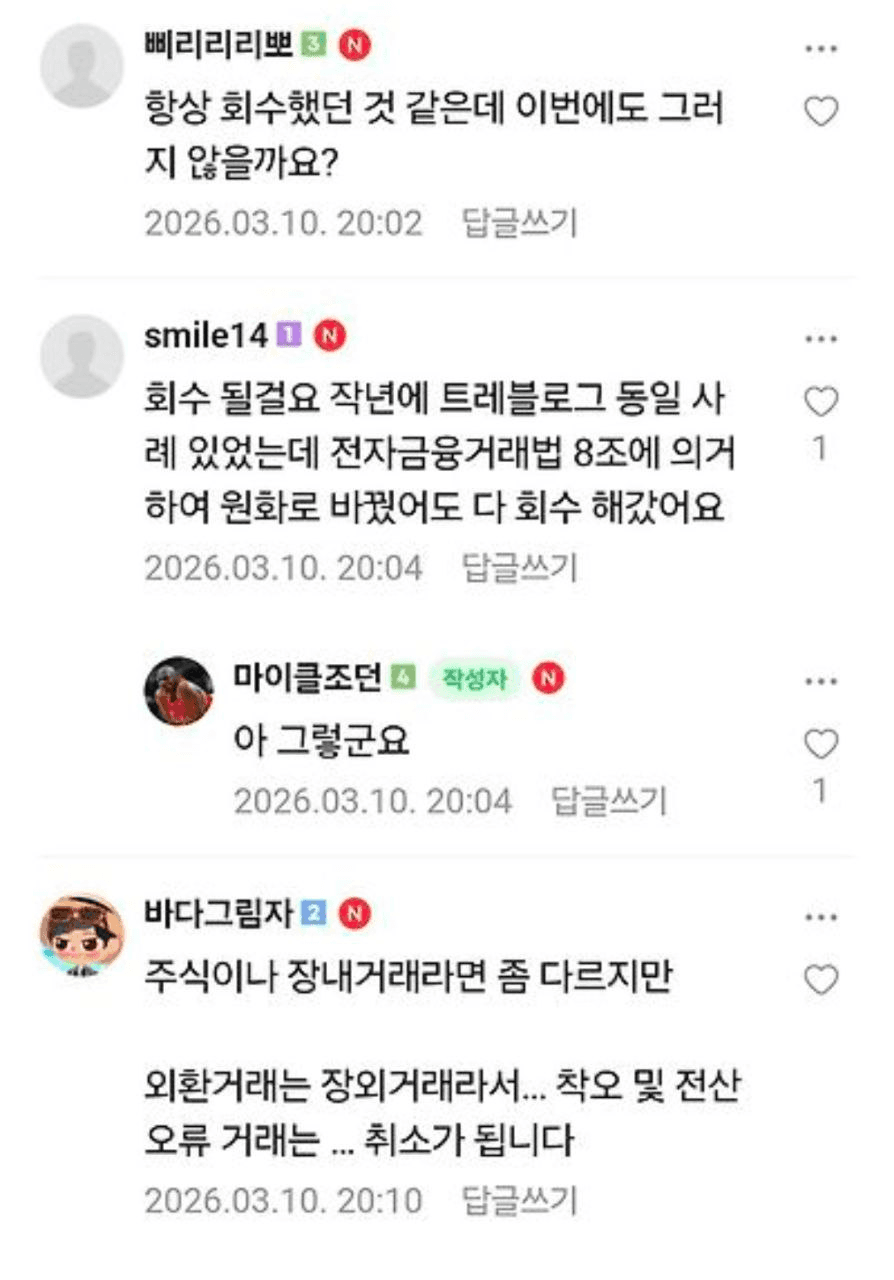Open smile14's profile by username
Screen dimensions: 894x1280
click(206, 337)
